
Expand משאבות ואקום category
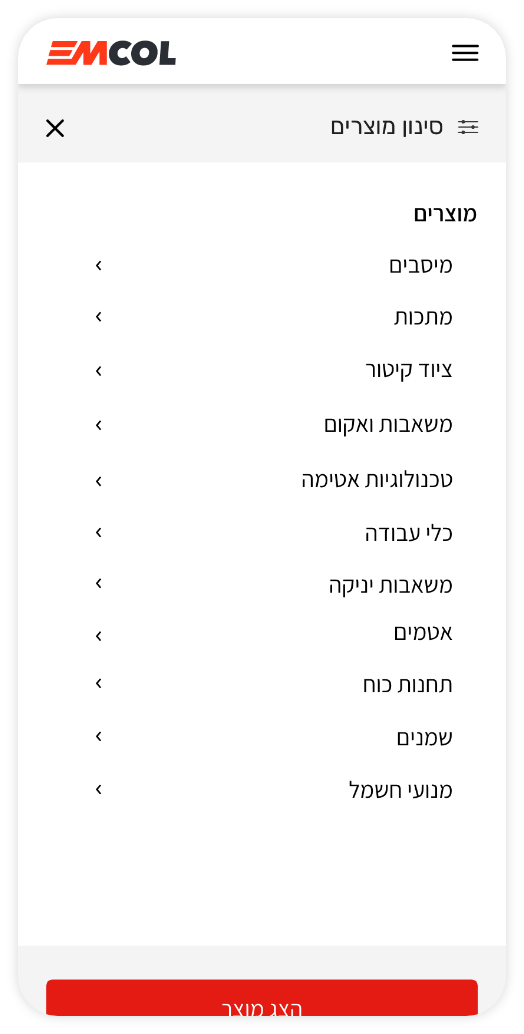point(274,425)
